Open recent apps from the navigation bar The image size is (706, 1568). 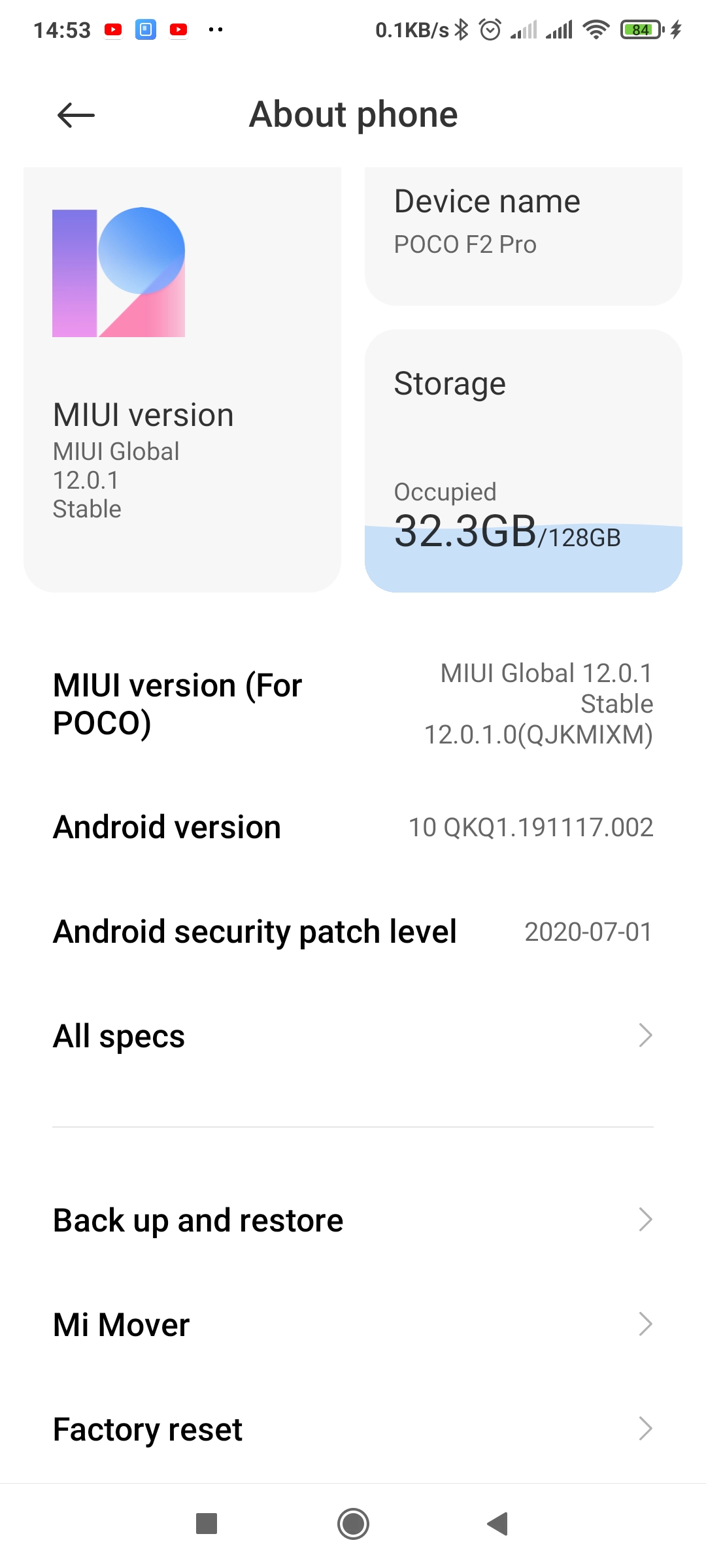207,1524
